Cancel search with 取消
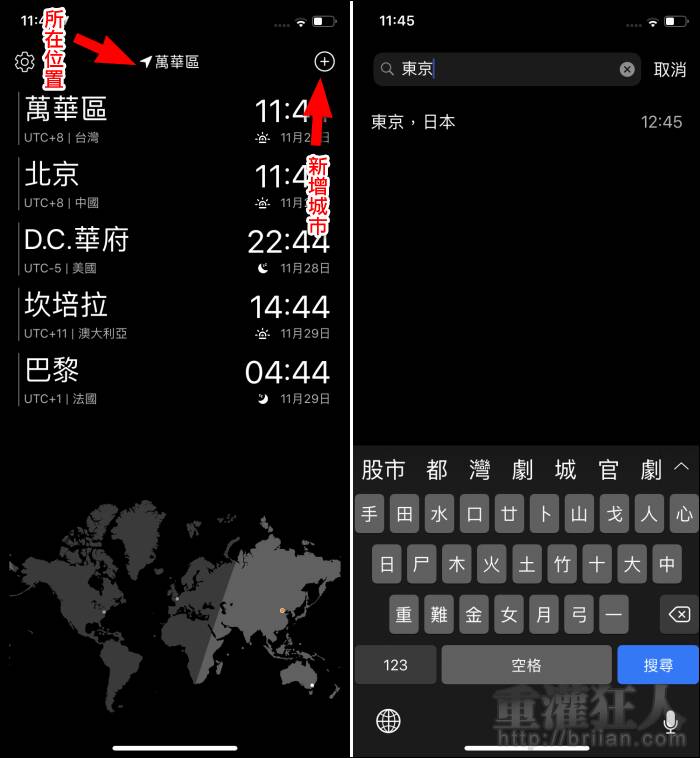The image size is (700, 758). 670,69
